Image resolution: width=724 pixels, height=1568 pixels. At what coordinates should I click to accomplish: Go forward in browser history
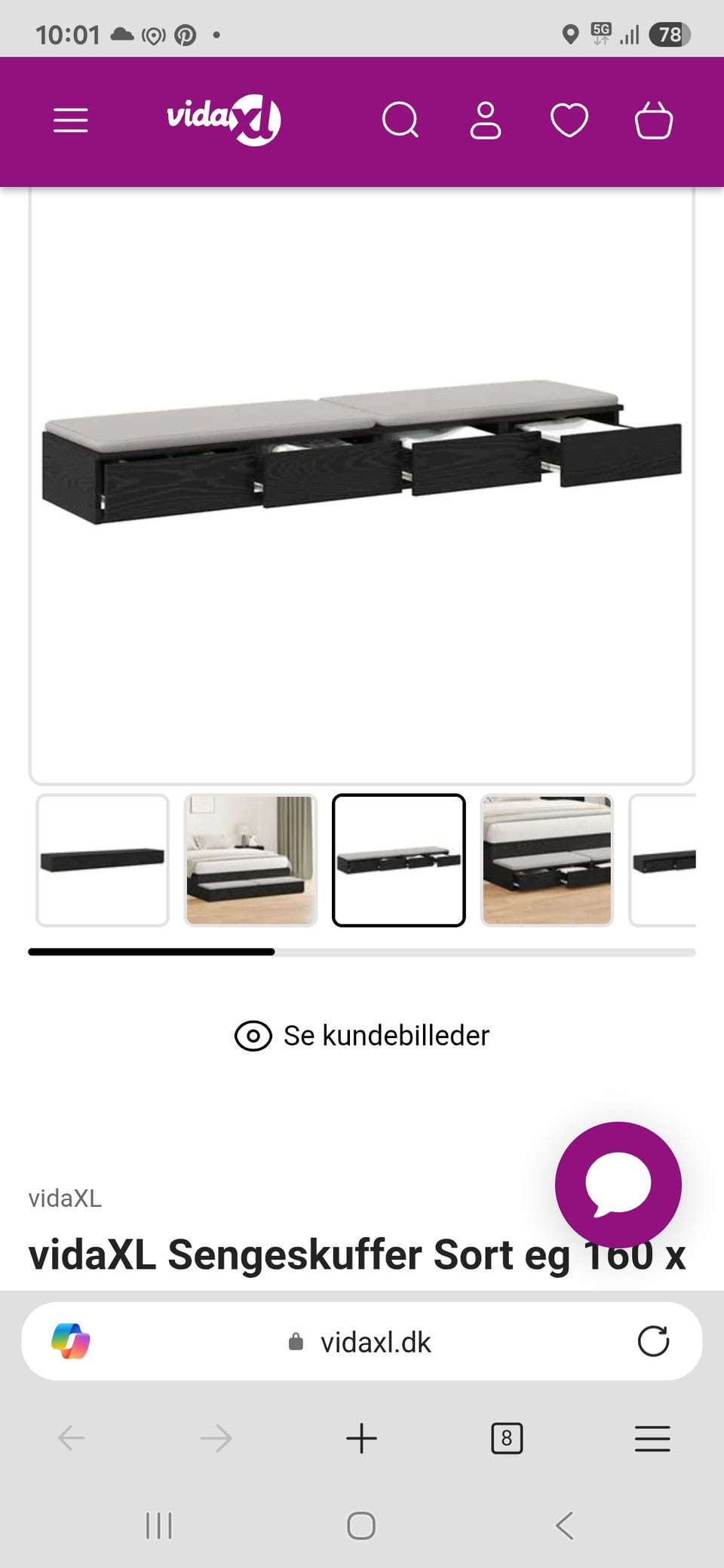(x=216, y=1438)
